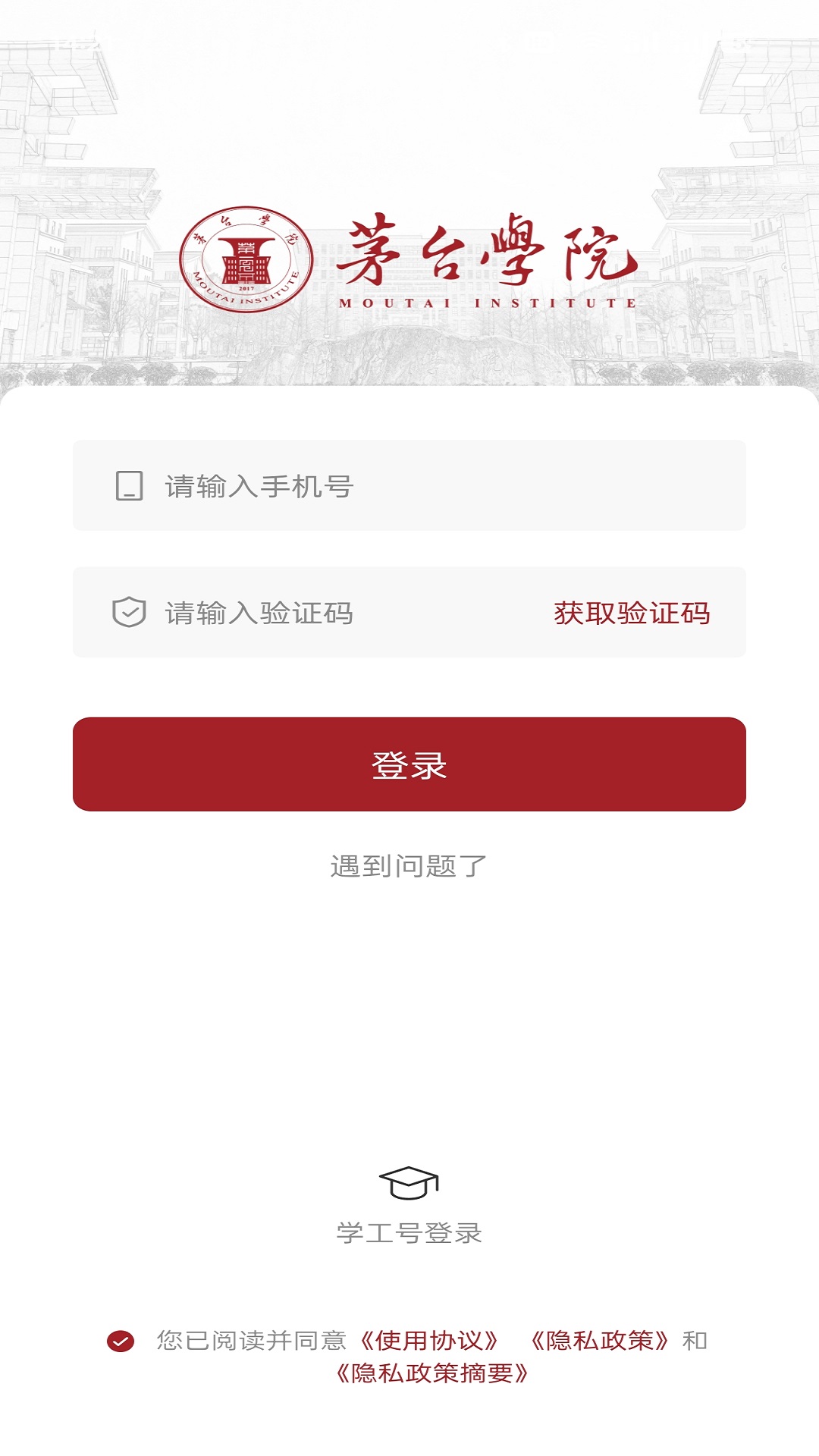
Task: Click the 请输入手机号 input field
Action: 409,485
